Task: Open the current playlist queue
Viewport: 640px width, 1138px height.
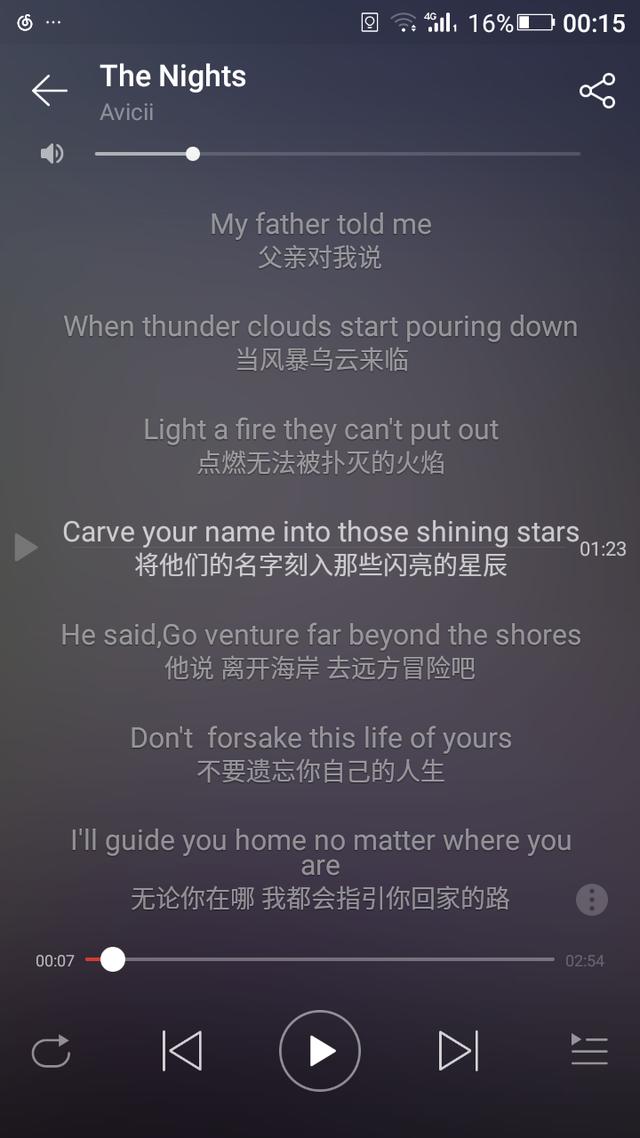Action: point(589,1051)
